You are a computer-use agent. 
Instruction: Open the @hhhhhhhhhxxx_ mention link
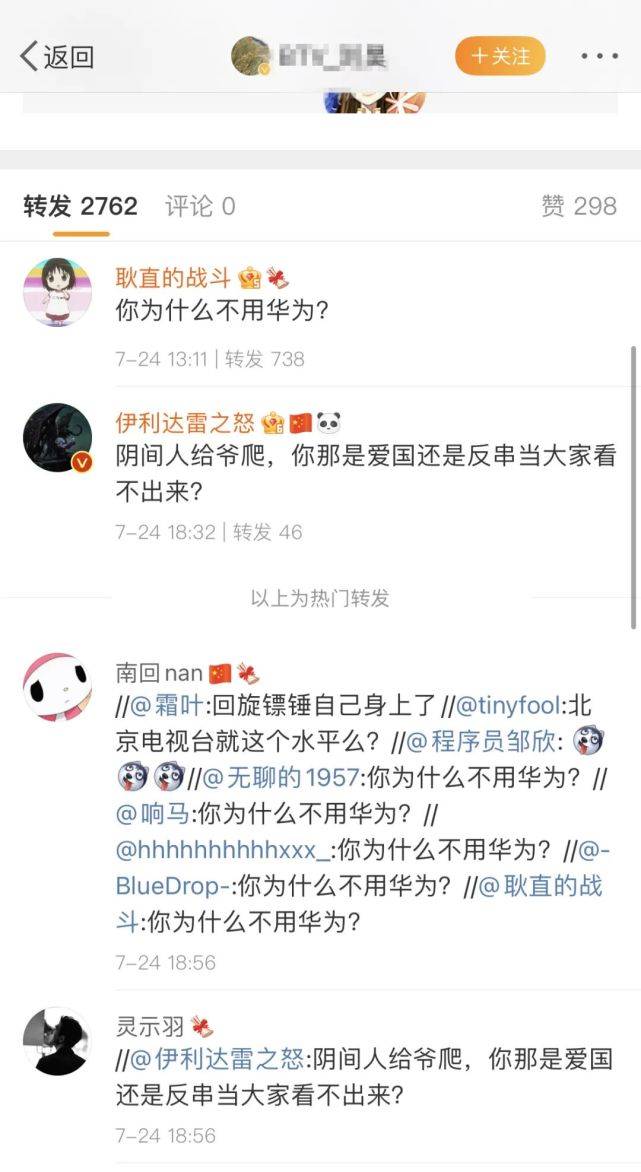click(x=222, y=850)
